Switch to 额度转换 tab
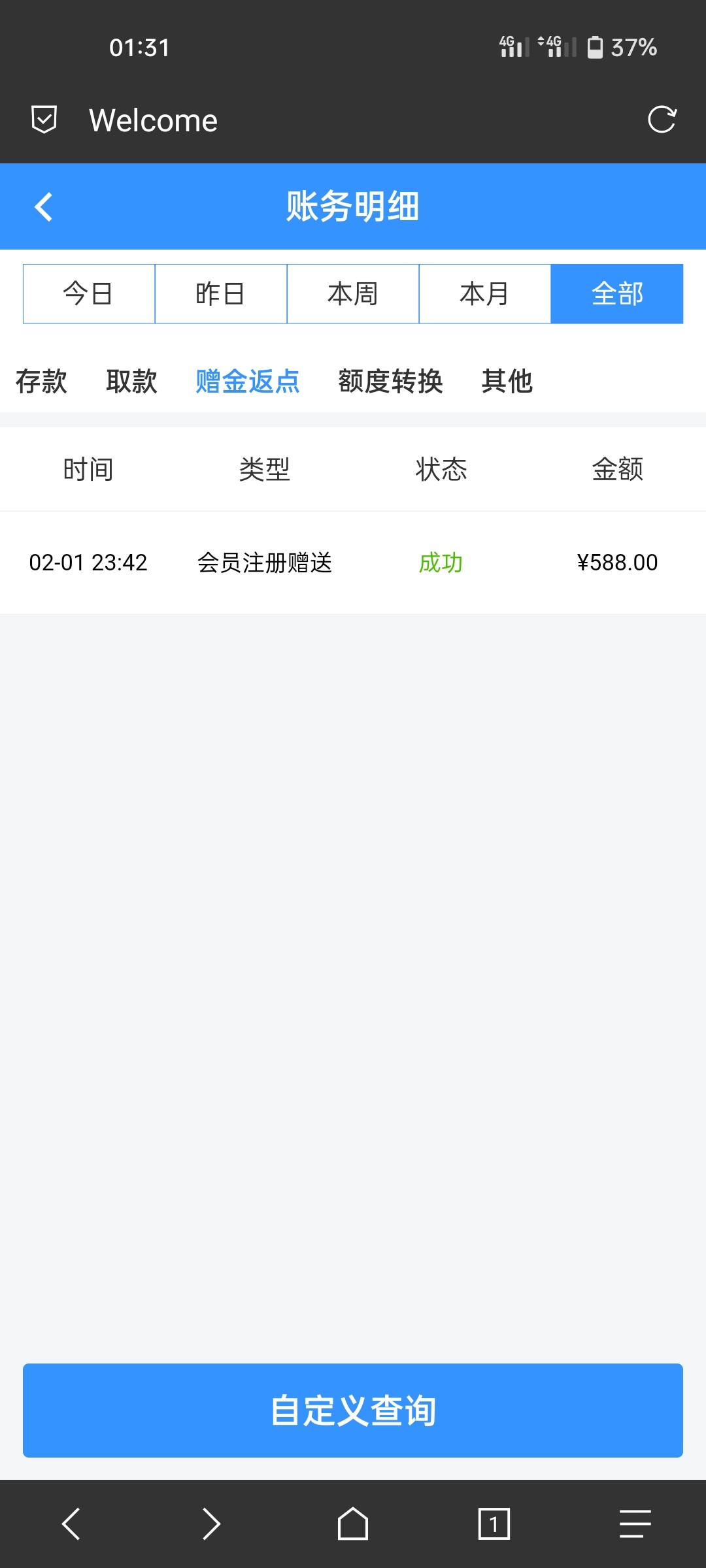 tap(390, 382)
